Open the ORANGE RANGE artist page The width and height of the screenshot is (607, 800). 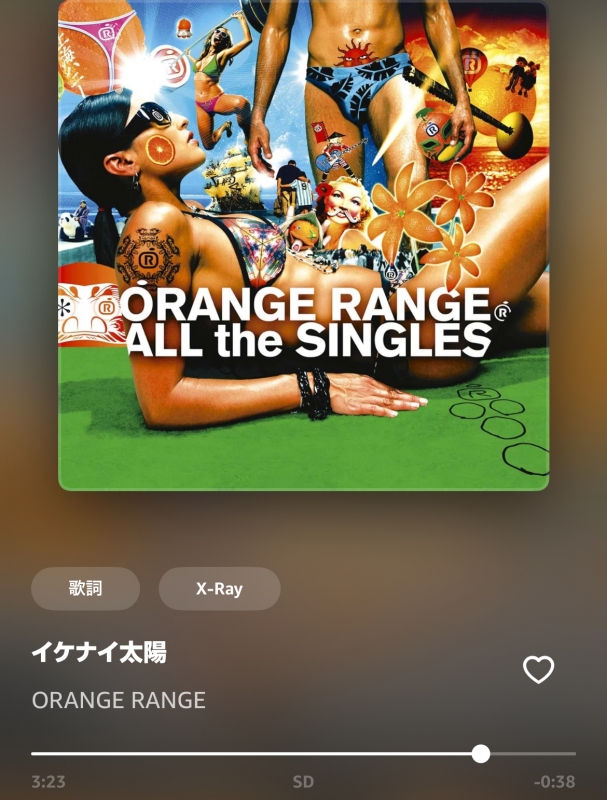tap(119, 700)
